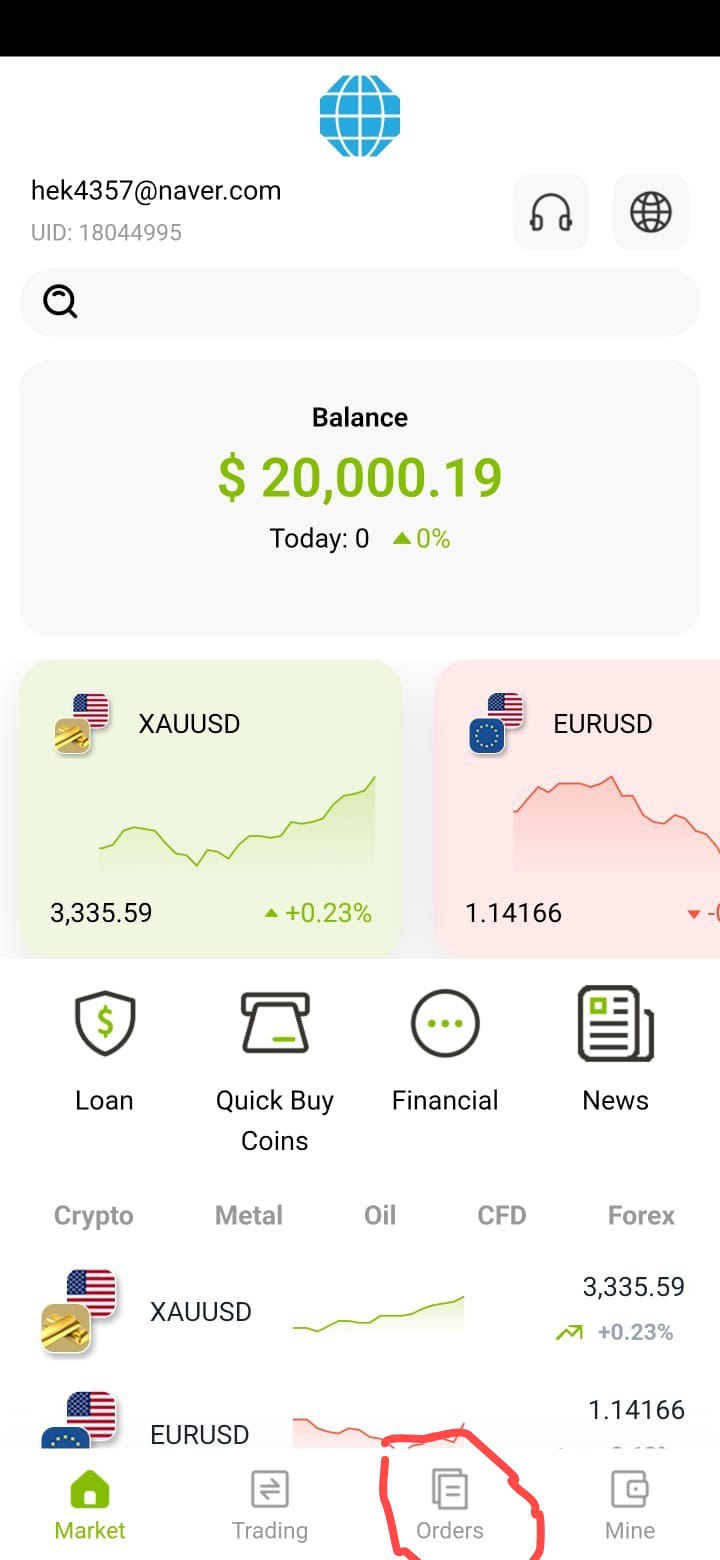Switch to the Mine tab
This screenshot has width=720, height=1560.
tap(630, 1505)
